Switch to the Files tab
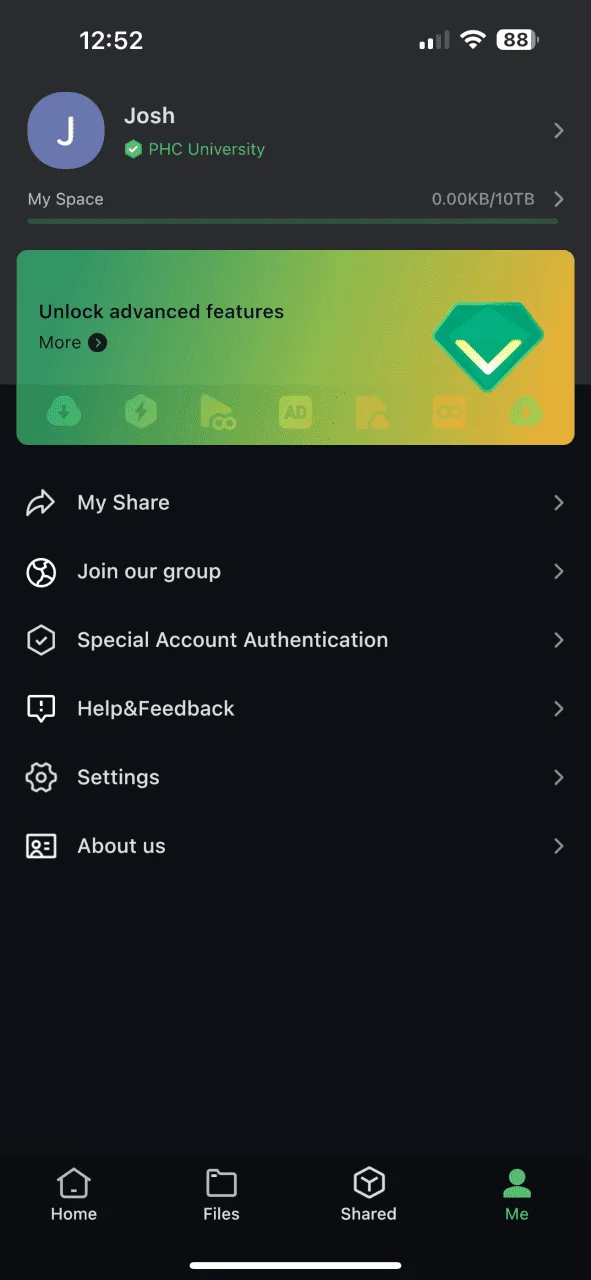The width and height of the screenshot is (591, 1280). pos(221,1195)
